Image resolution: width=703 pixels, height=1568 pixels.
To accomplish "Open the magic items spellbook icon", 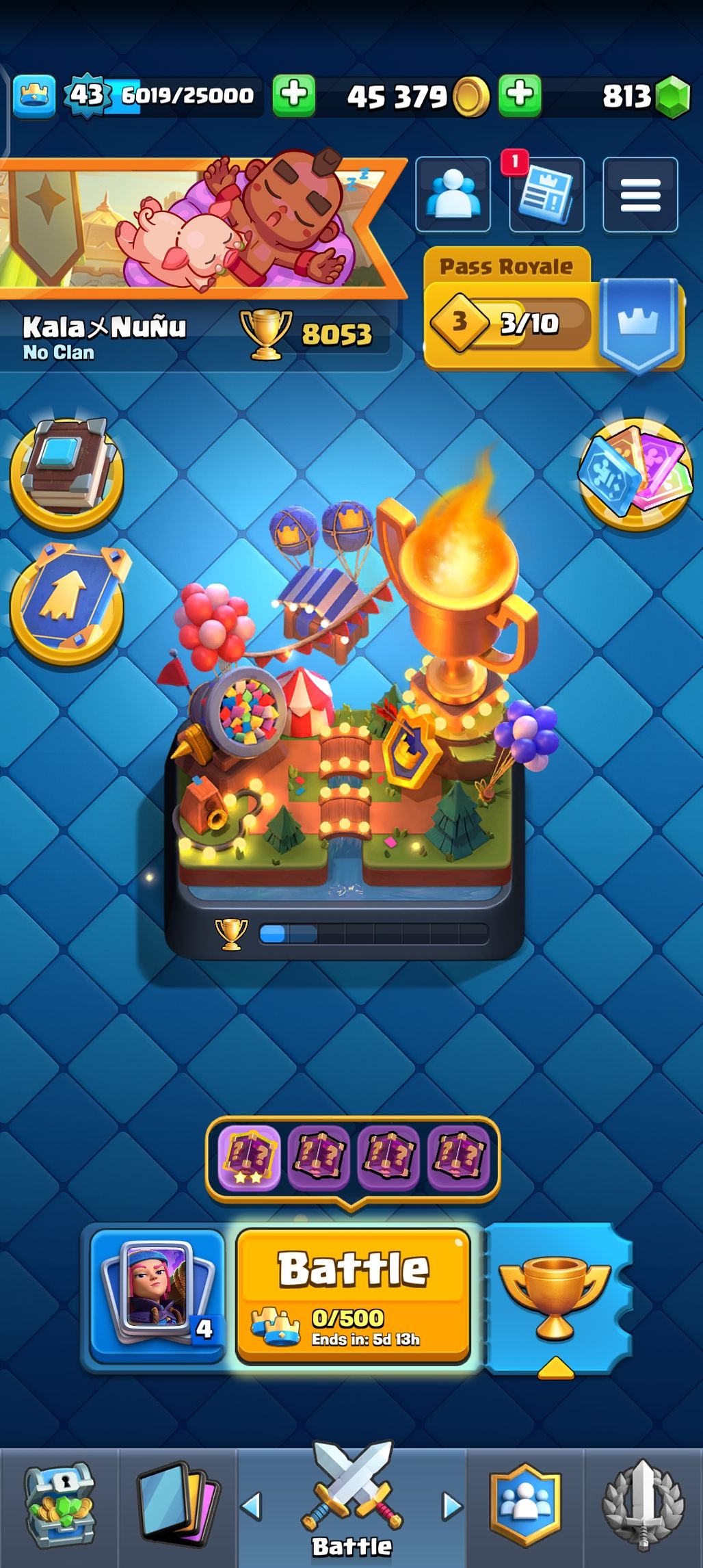I will point(66,472).
